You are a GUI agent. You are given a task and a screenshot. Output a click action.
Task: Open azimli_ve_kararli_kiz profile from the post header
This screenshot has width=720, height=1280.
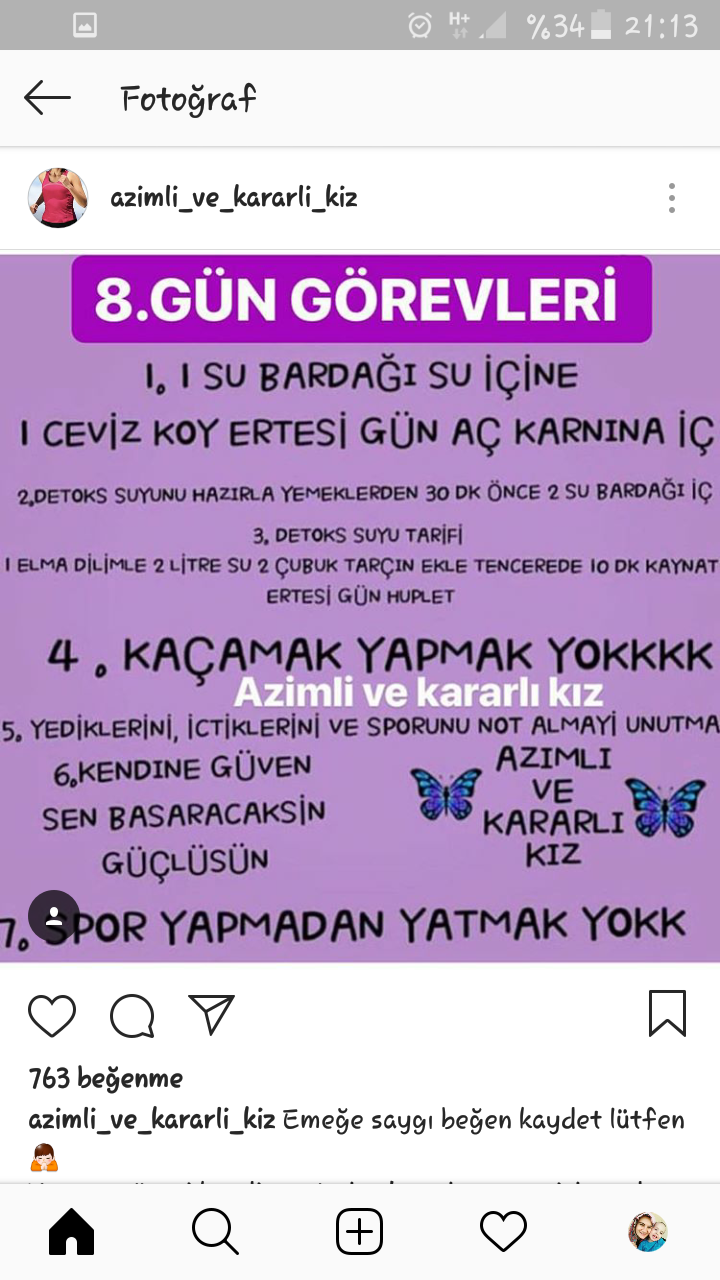pyautogui.click(x=234, y=198)
